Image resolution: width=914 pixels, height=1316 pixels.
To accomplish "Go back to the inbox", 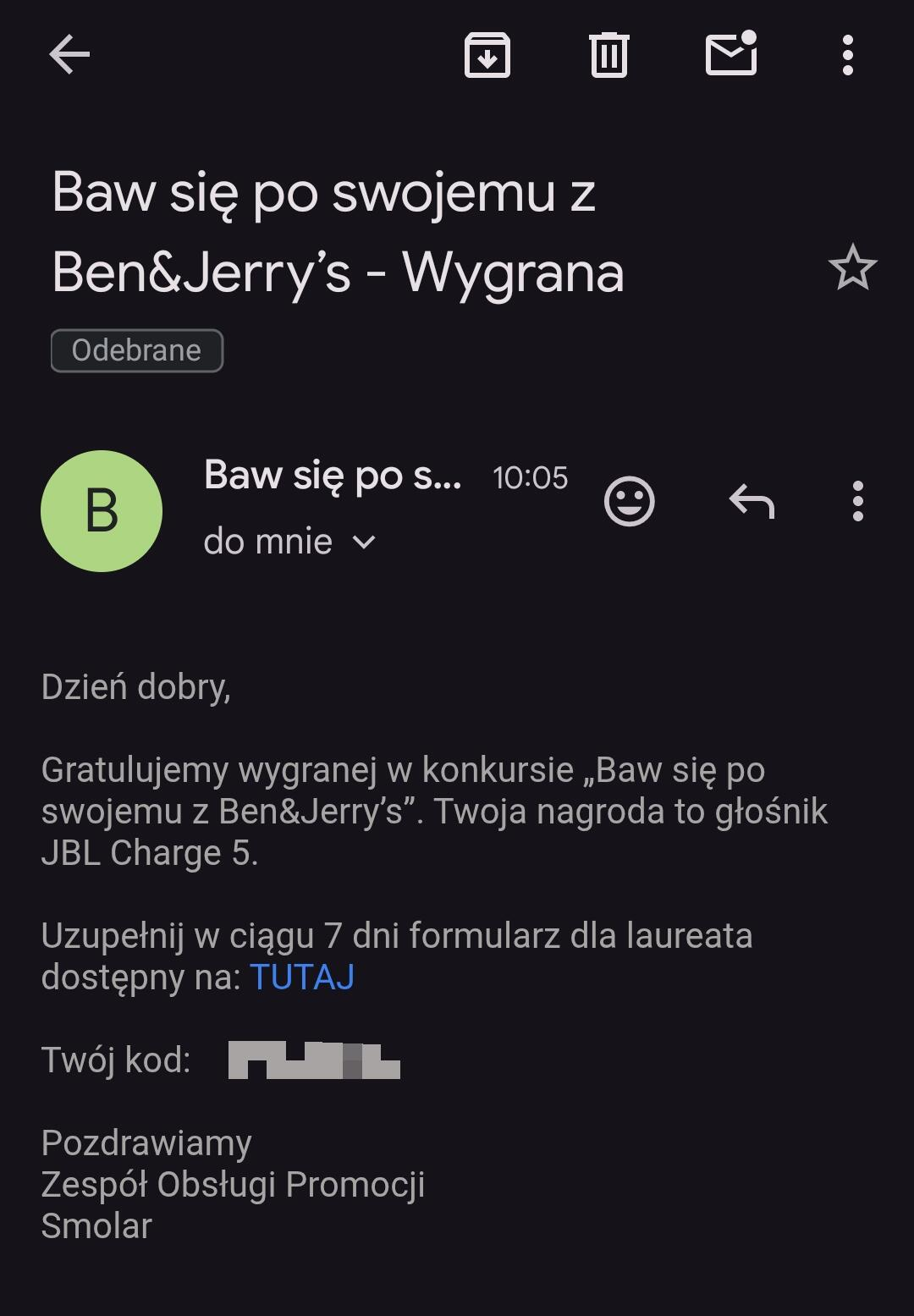I will [x=69, y=56].
